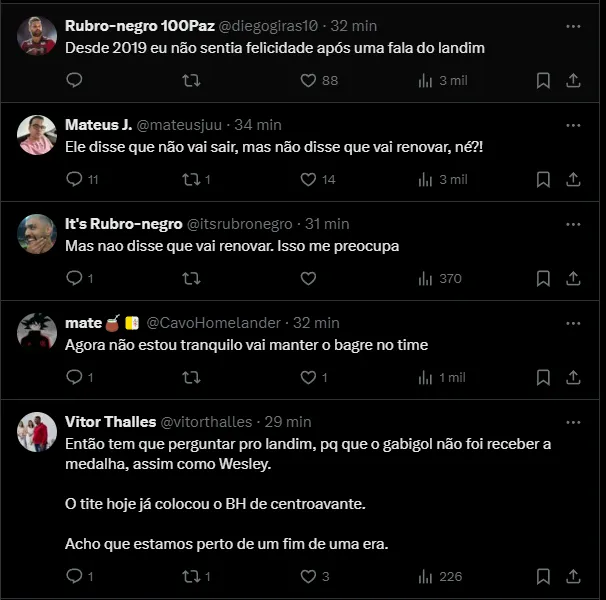
Task: Retweet Mateus J.'s post
Action: (x=191, y=180)
